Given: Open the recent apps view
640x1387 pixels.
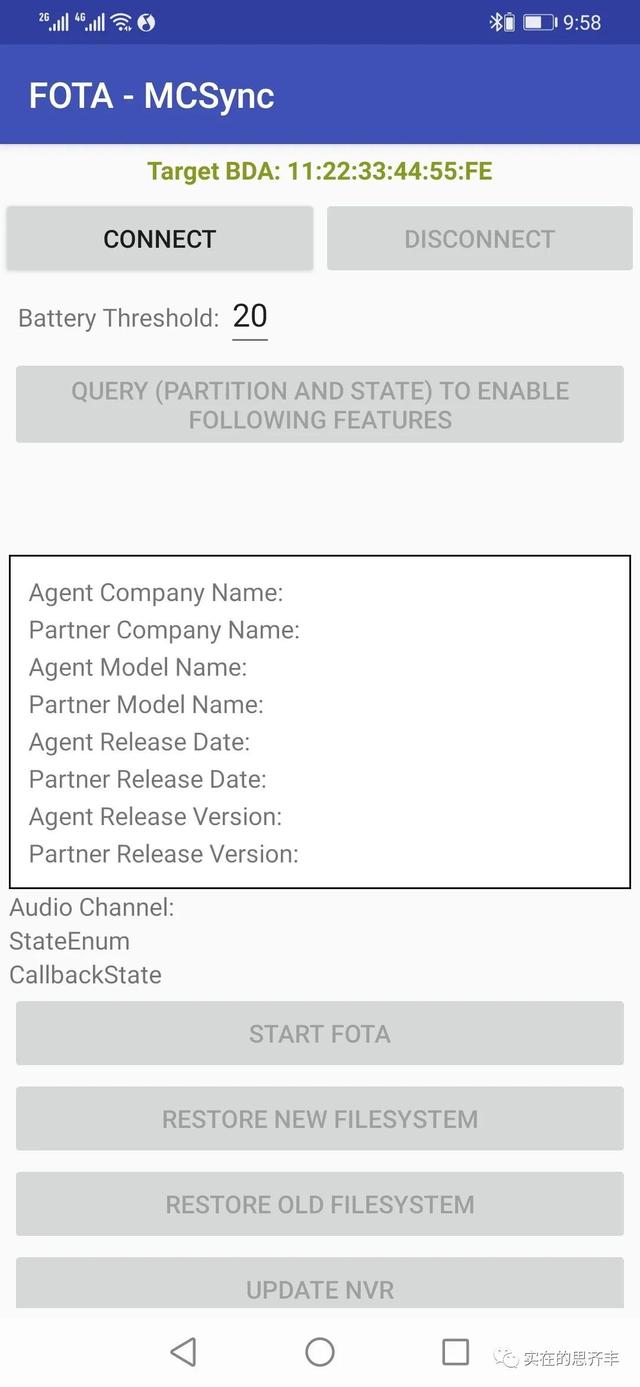Looking at the screenshot, I should pos(455,1352).
